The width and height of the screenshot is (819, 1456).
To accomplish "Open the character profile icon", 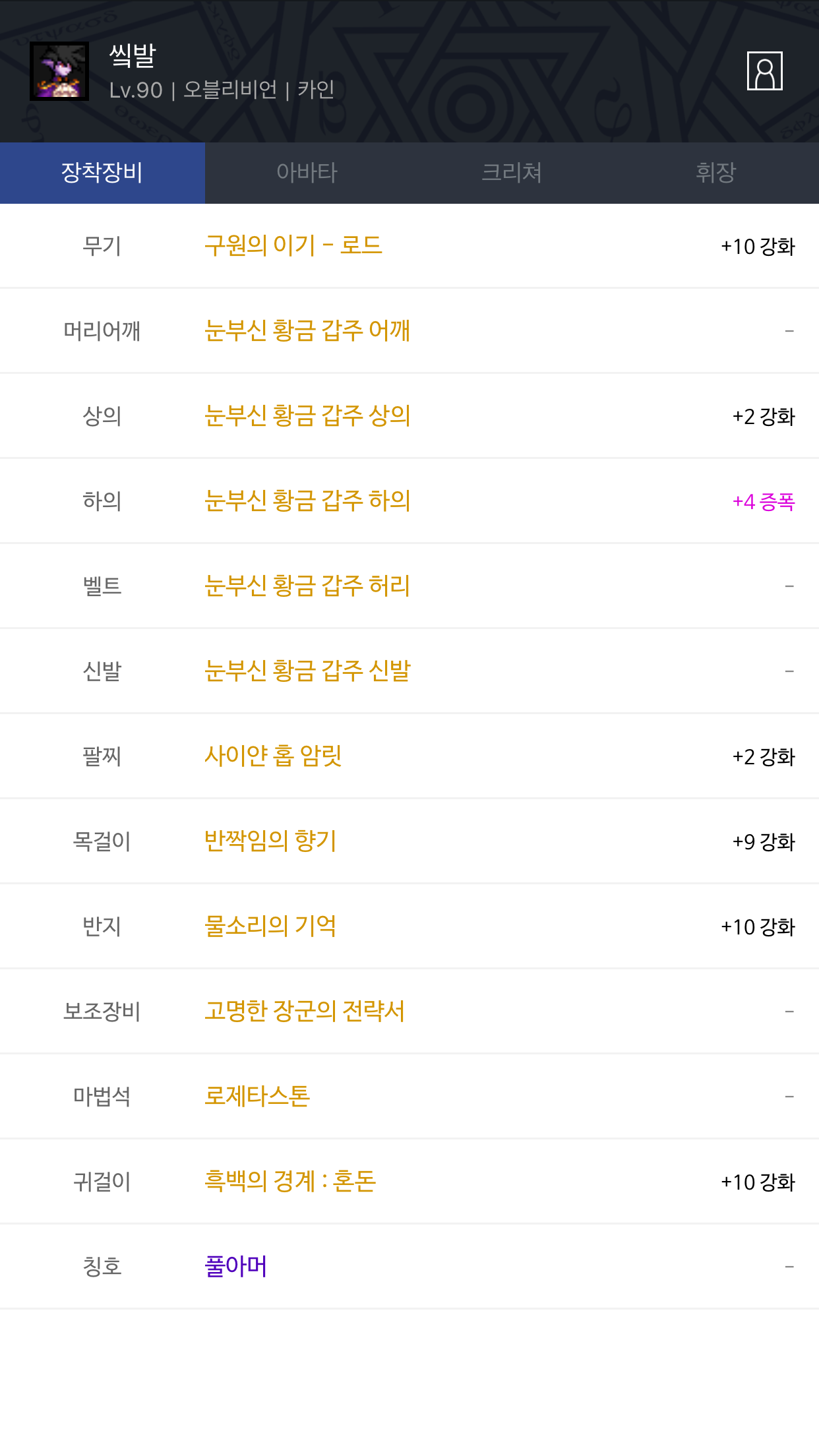I will click(764, 71).
